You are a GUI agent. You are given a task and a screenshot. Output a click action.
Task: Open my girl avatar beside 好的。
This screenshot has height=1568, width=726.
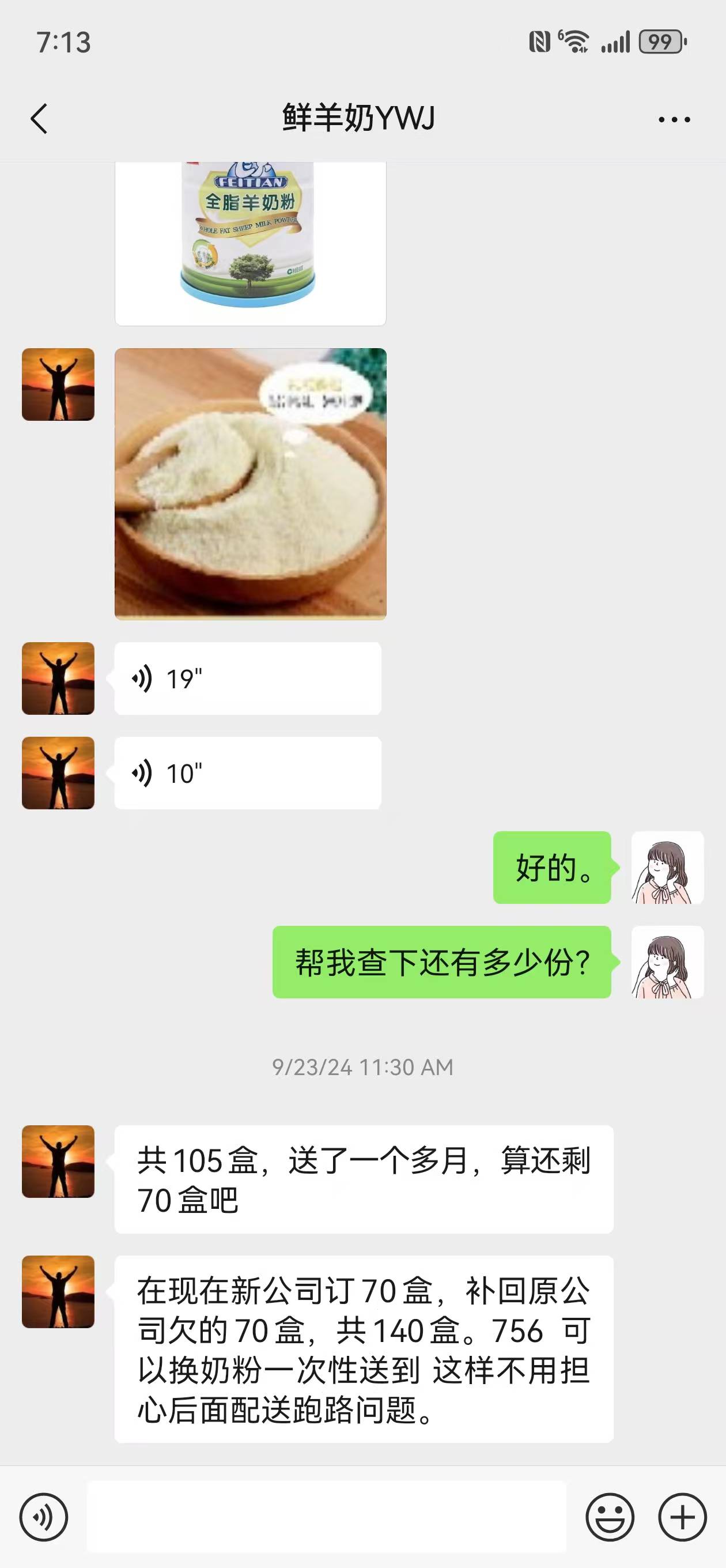click(x=667, y=868)
